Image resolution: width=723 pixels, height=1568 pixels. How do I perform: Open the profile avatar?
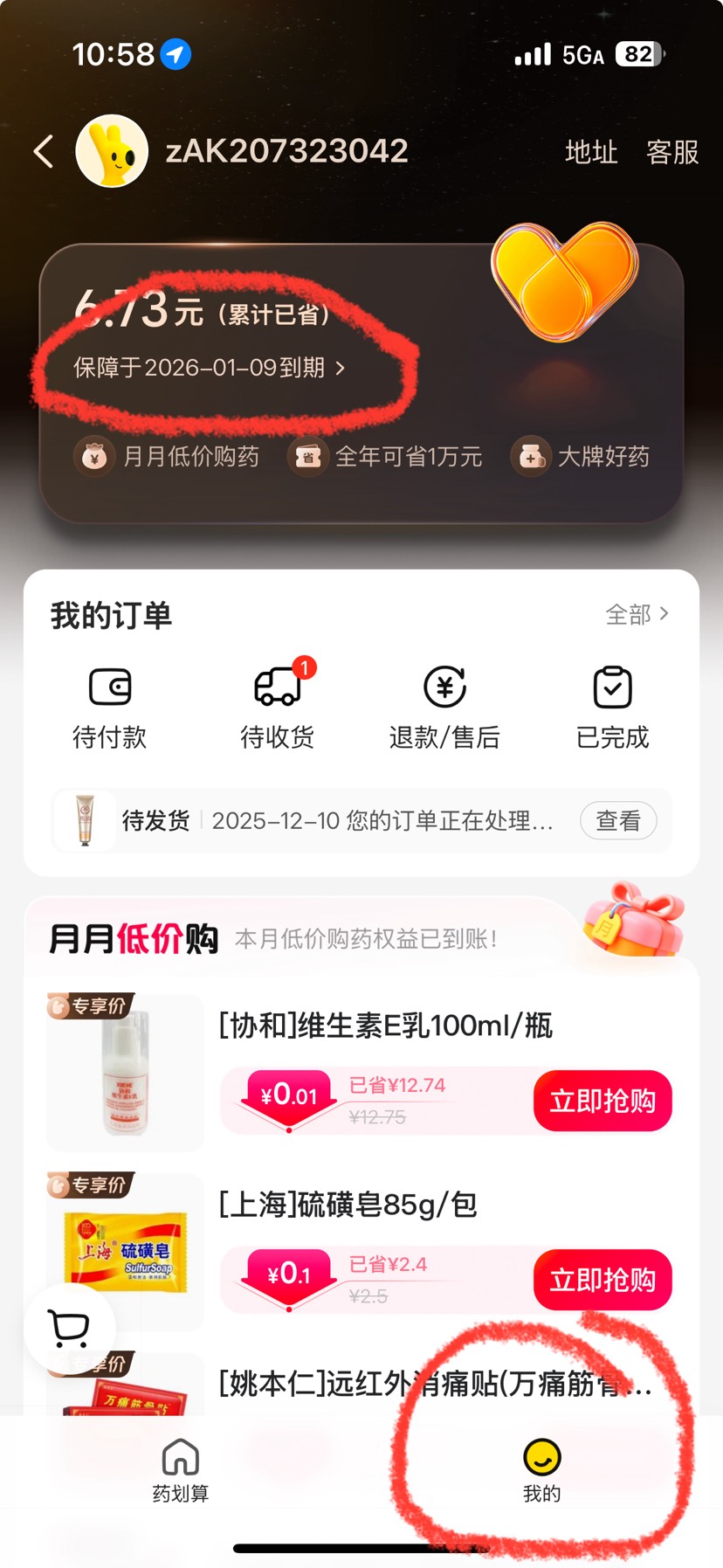pyautogui.click(x=112, y=151)
